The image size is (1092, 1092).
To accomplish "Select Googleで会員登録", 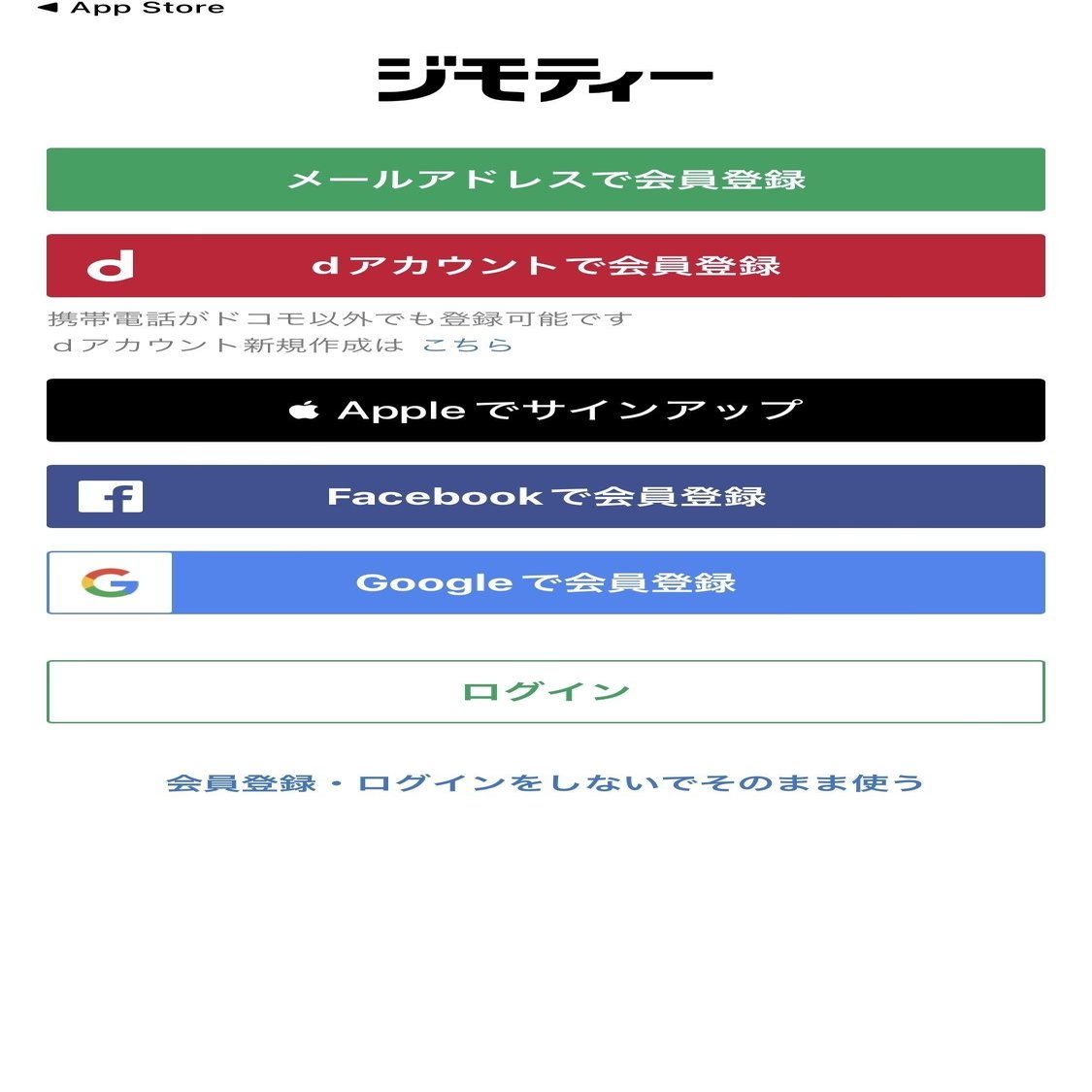I will 546,583.
